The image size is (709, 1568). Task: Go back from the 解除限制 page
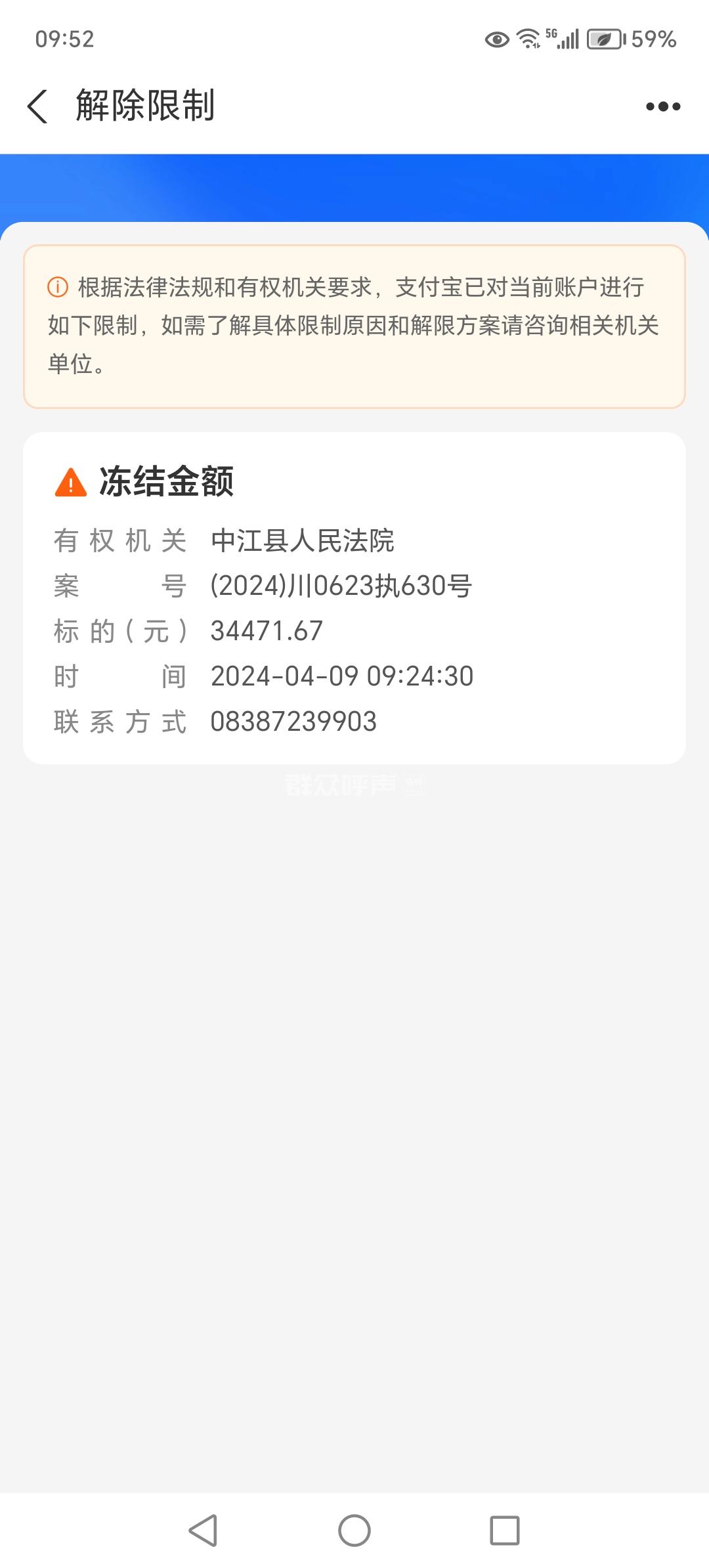point(37,106)
